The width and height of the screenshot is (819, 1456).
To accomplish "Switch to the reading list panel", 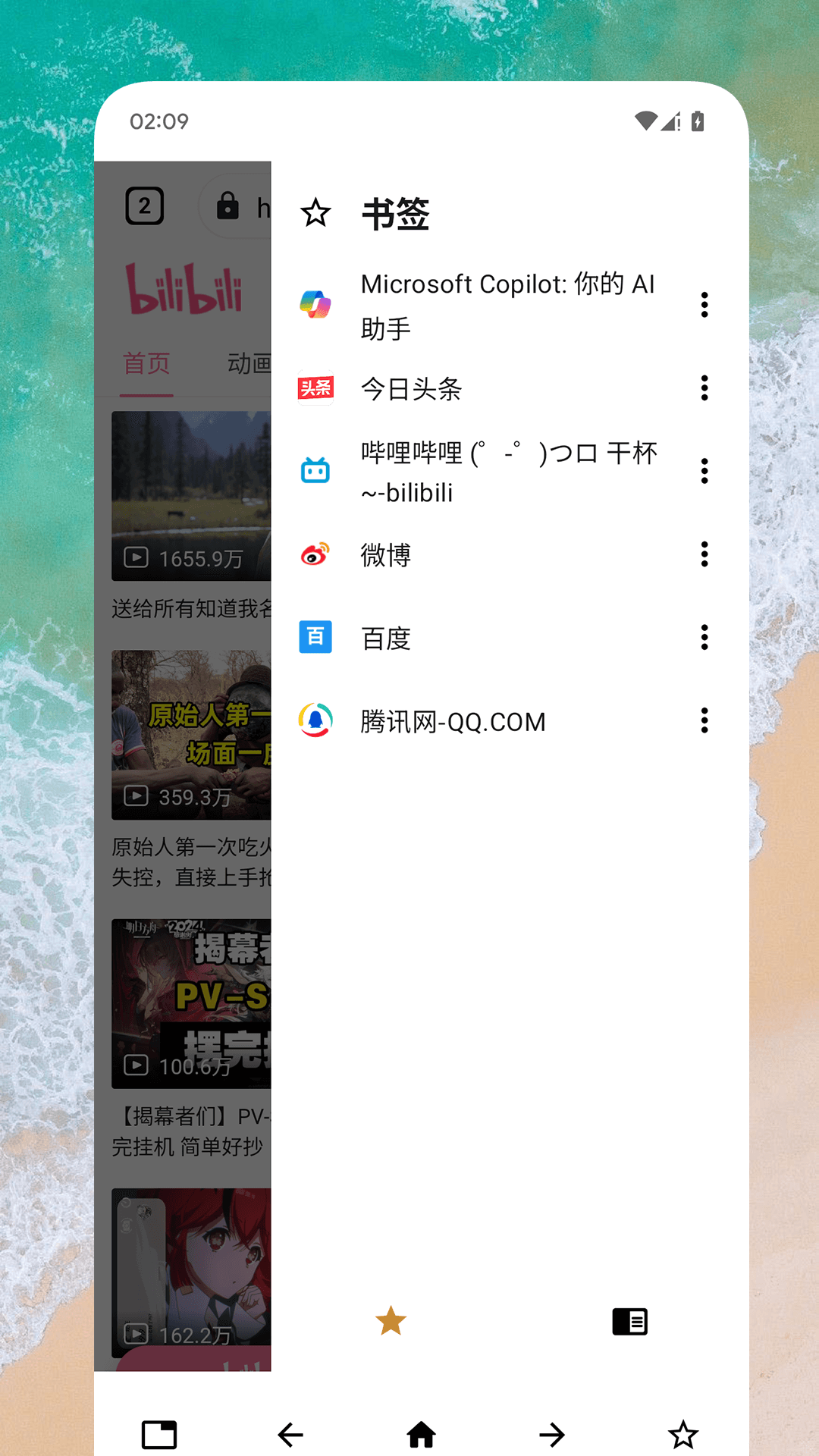I will click(629, 1322).
